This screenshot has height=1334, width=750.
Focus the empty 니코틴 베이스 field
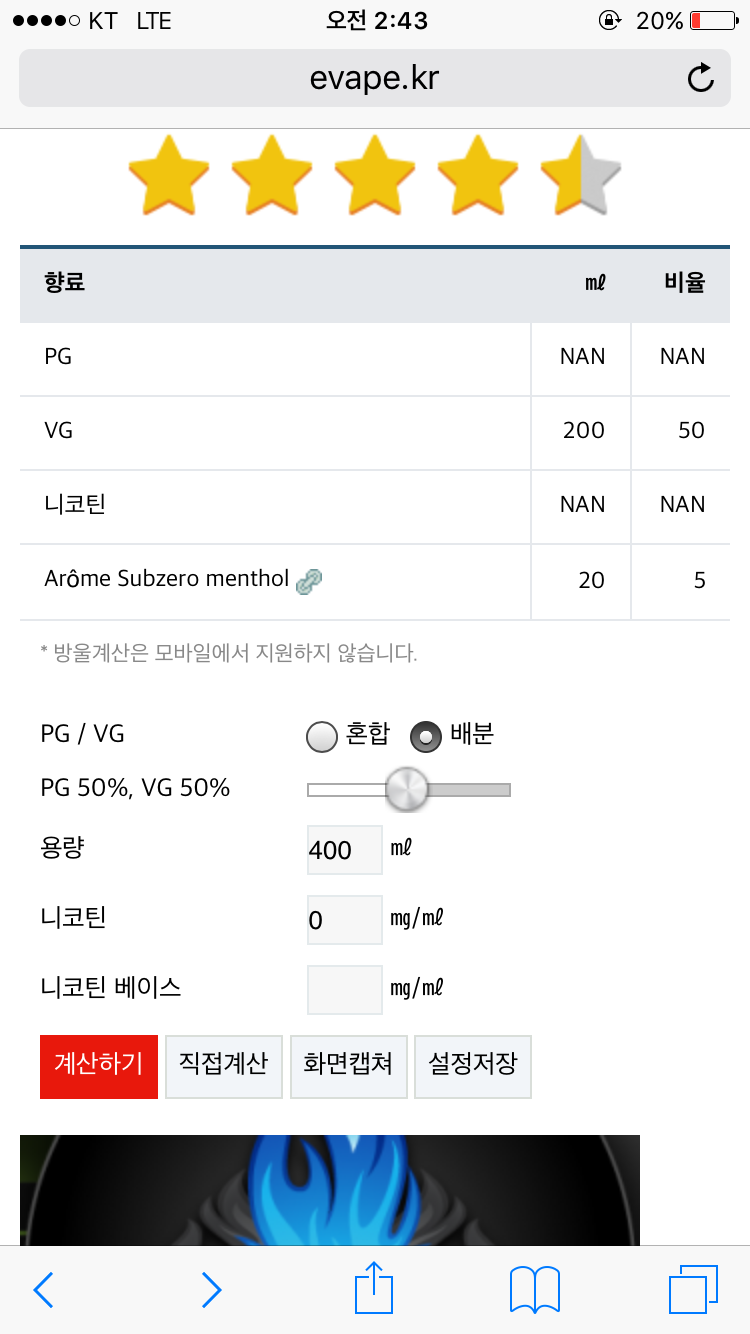coord(345,990)
